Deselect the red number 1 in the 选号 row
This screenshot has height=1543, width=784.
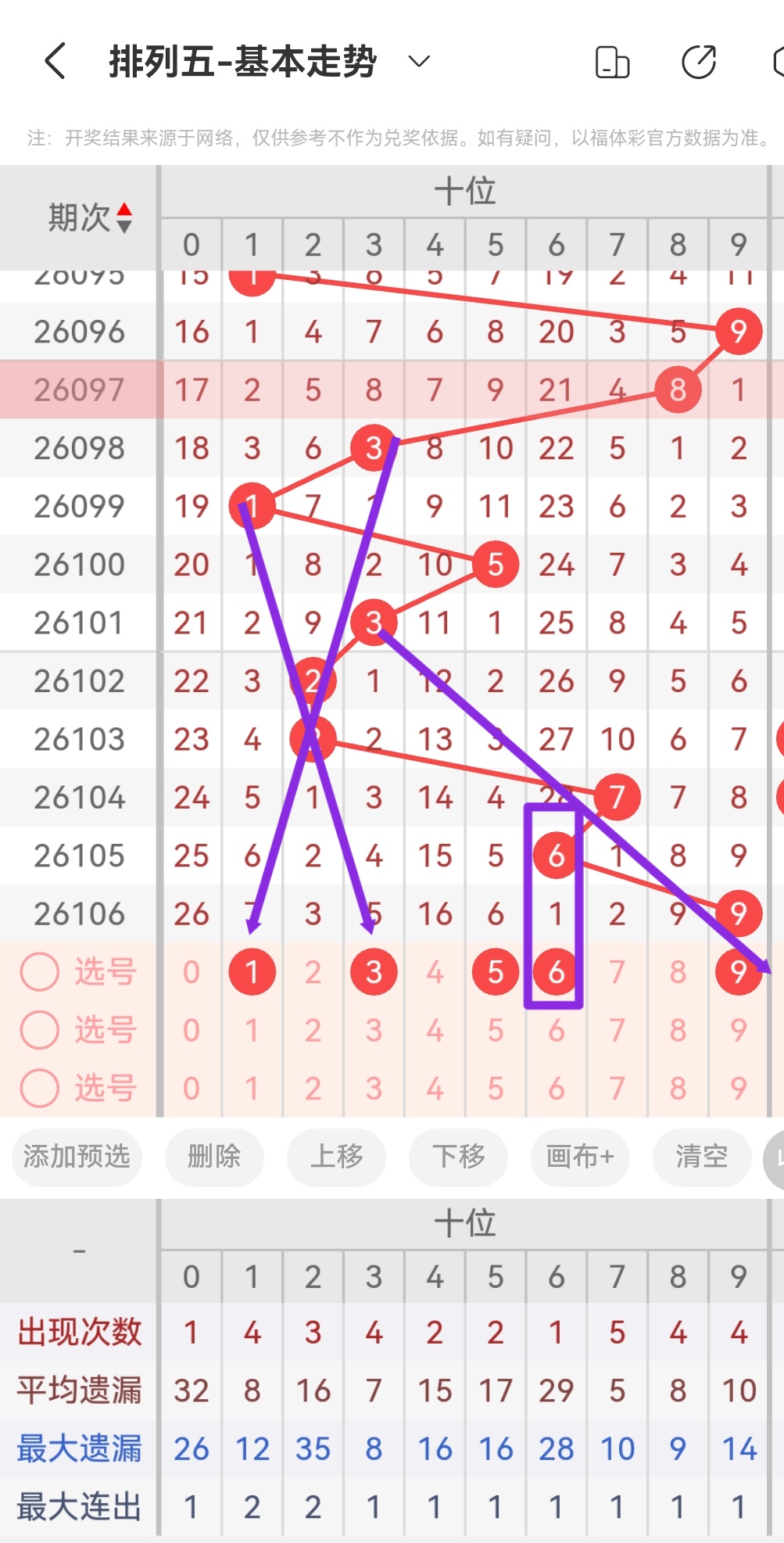pos(252,971)
